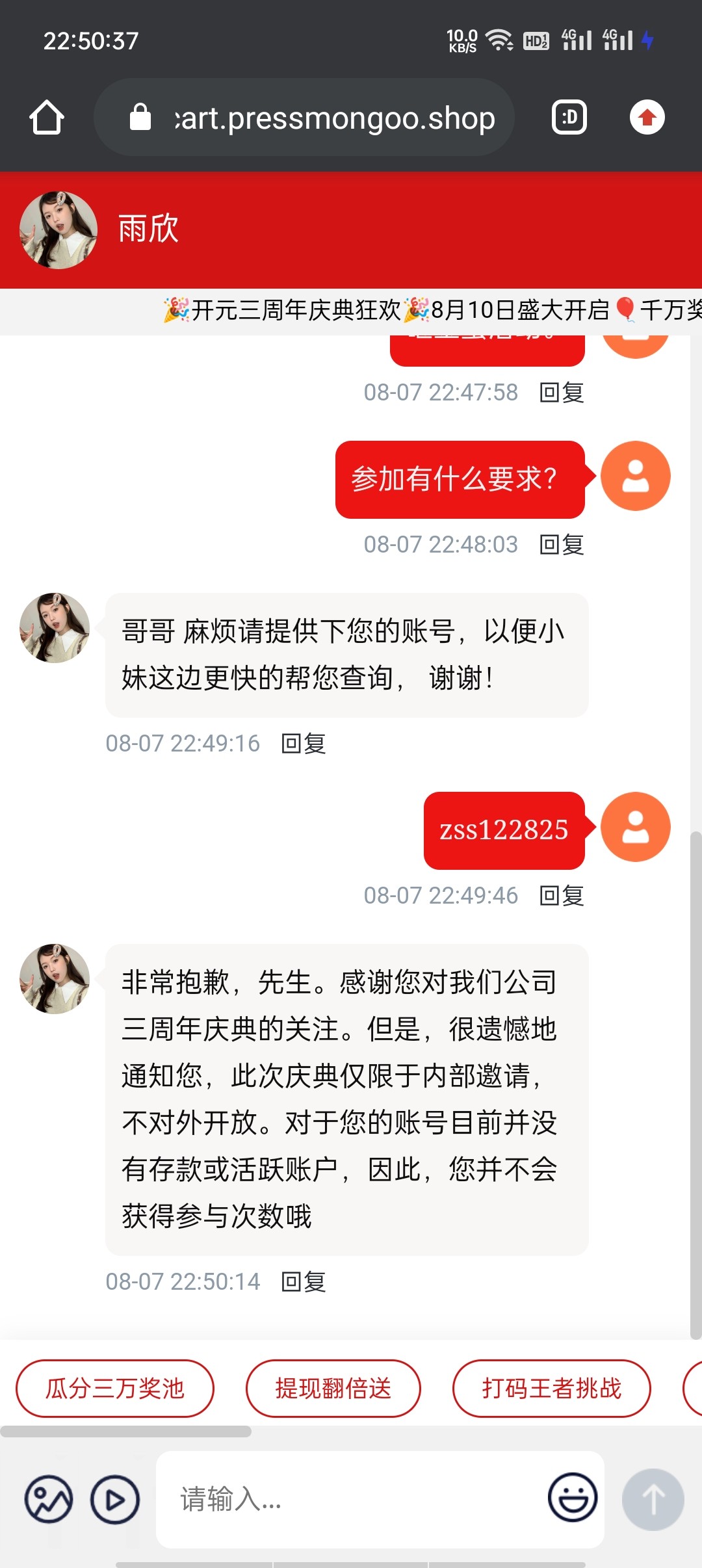Focus the 请输入 message field
The image size is (702, 1568).
351,1500
